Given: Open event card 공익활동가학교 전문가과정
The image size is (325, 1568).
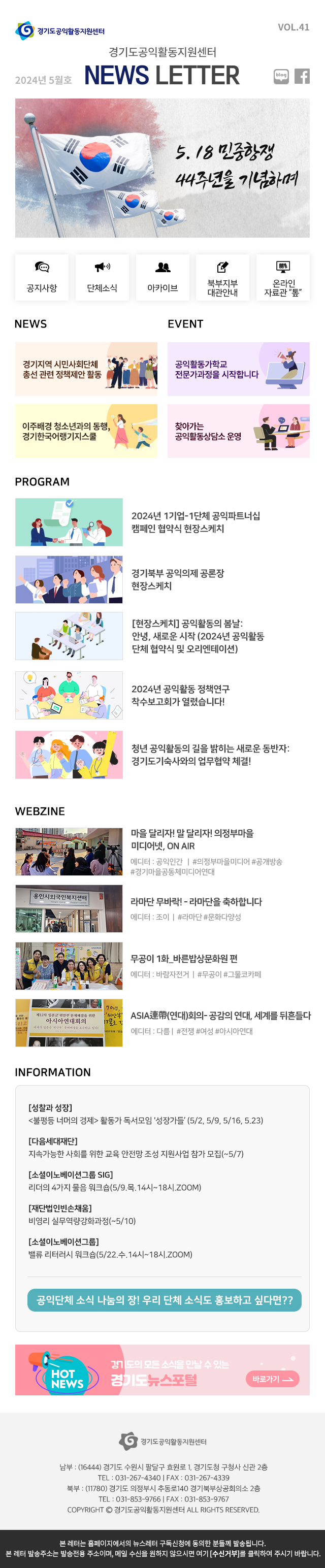Looking at the screenshot, I should pos(238,369).
